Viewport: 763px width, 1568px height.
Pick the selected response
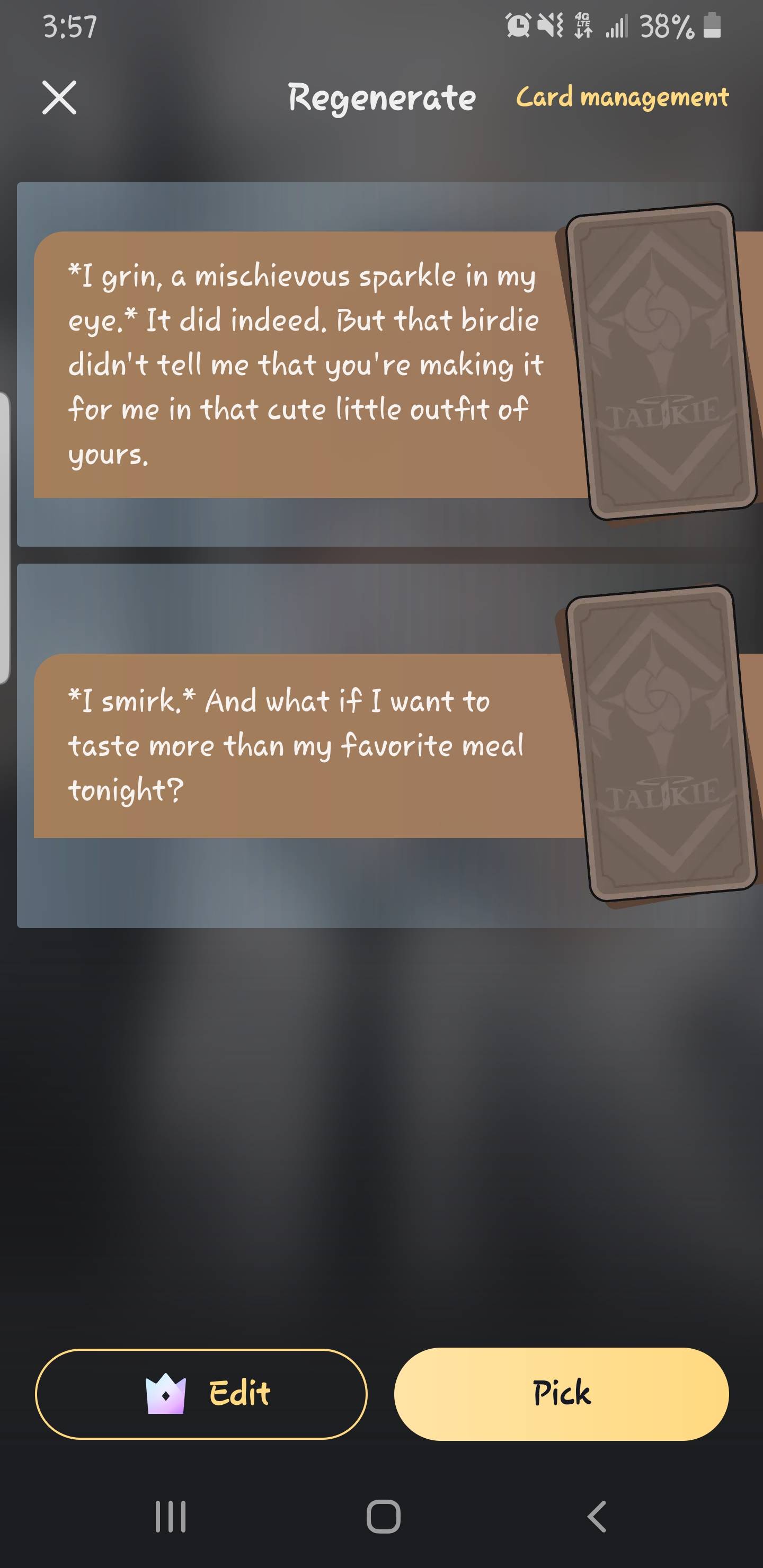coord(561,1393)
